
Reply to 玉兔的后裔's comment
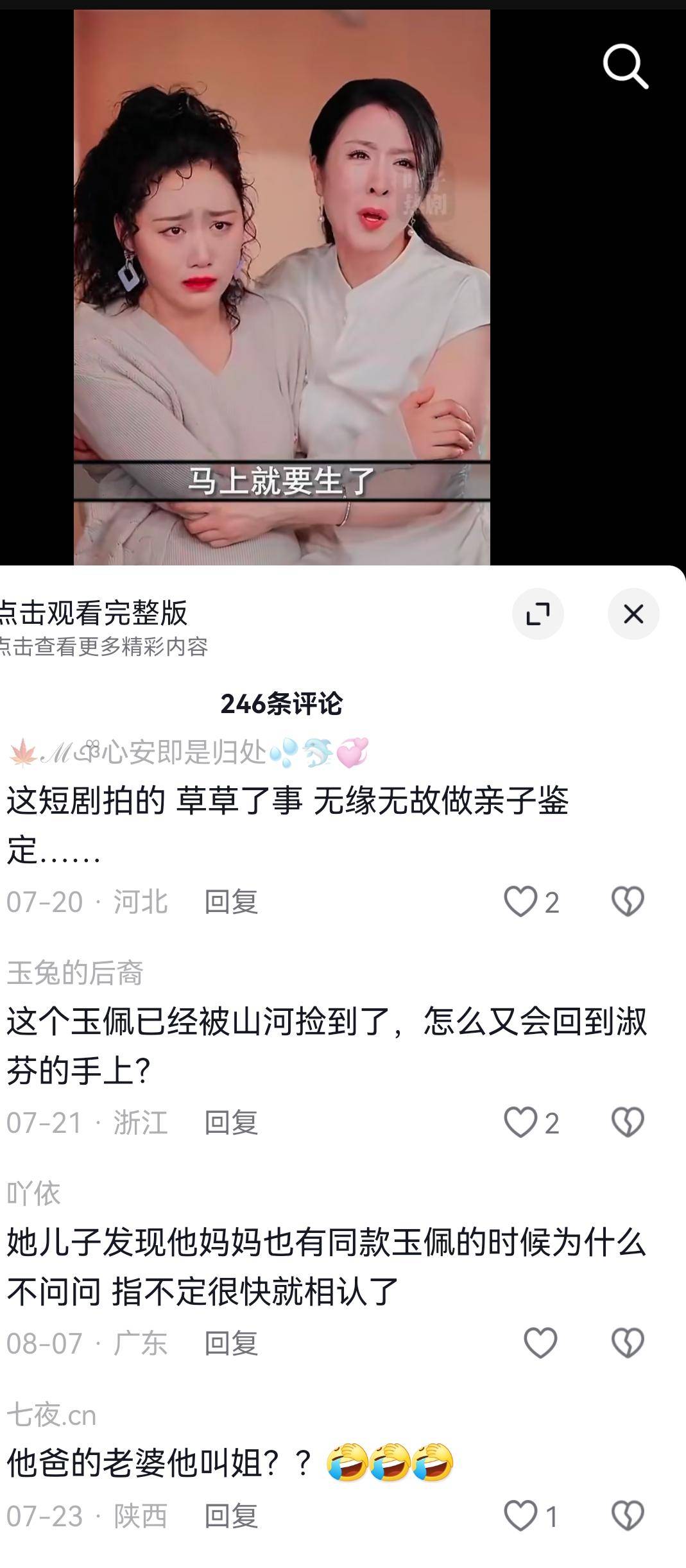coord(231,1123)
